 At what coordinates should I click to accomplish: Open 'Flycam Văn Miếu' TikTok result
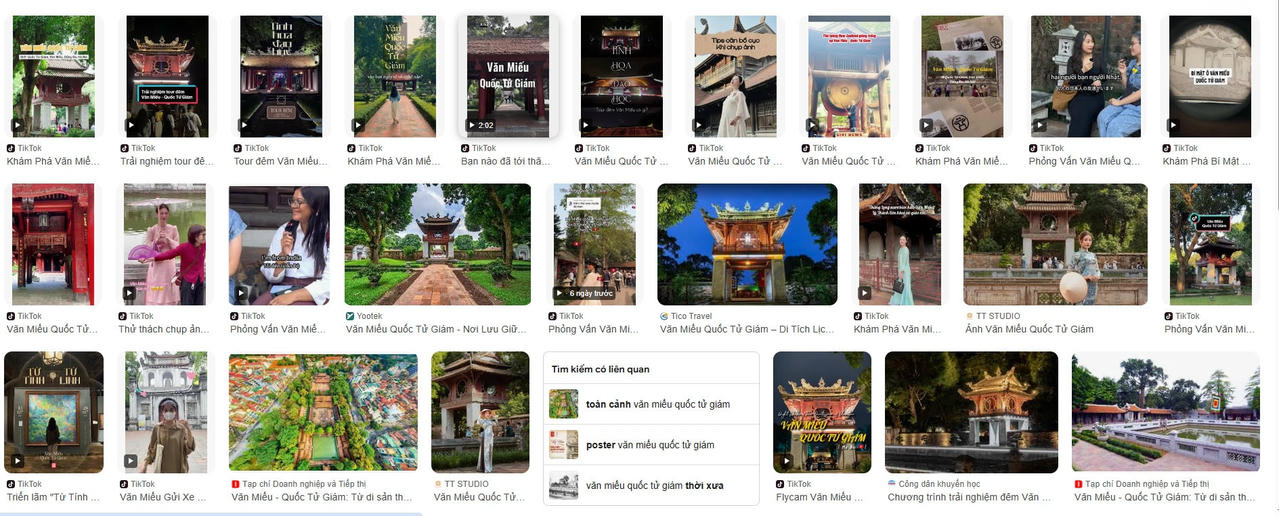(x=822, y=412)
